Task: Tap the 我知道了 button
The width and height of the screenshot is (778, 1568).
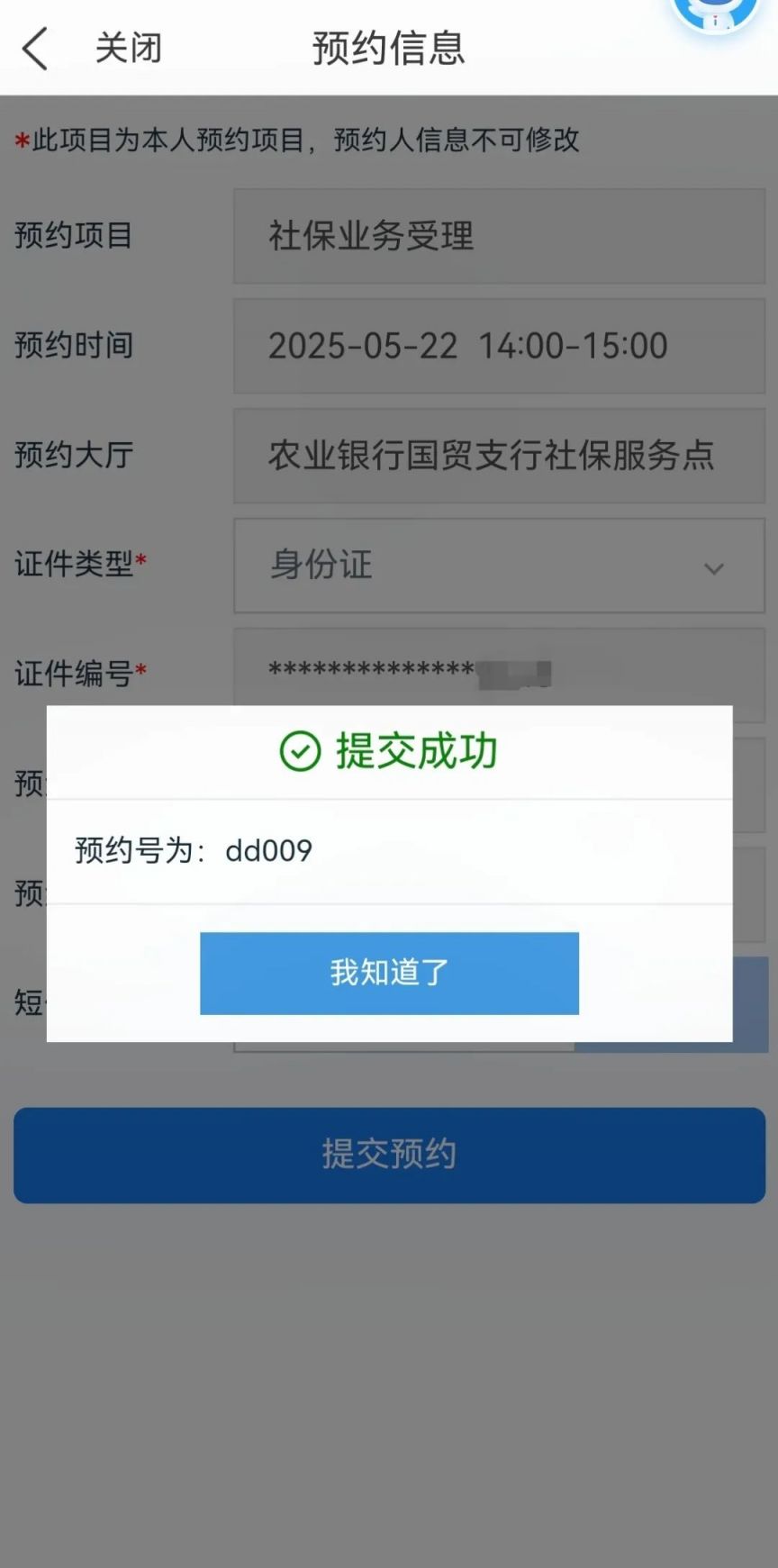Action: click(389, 973)
